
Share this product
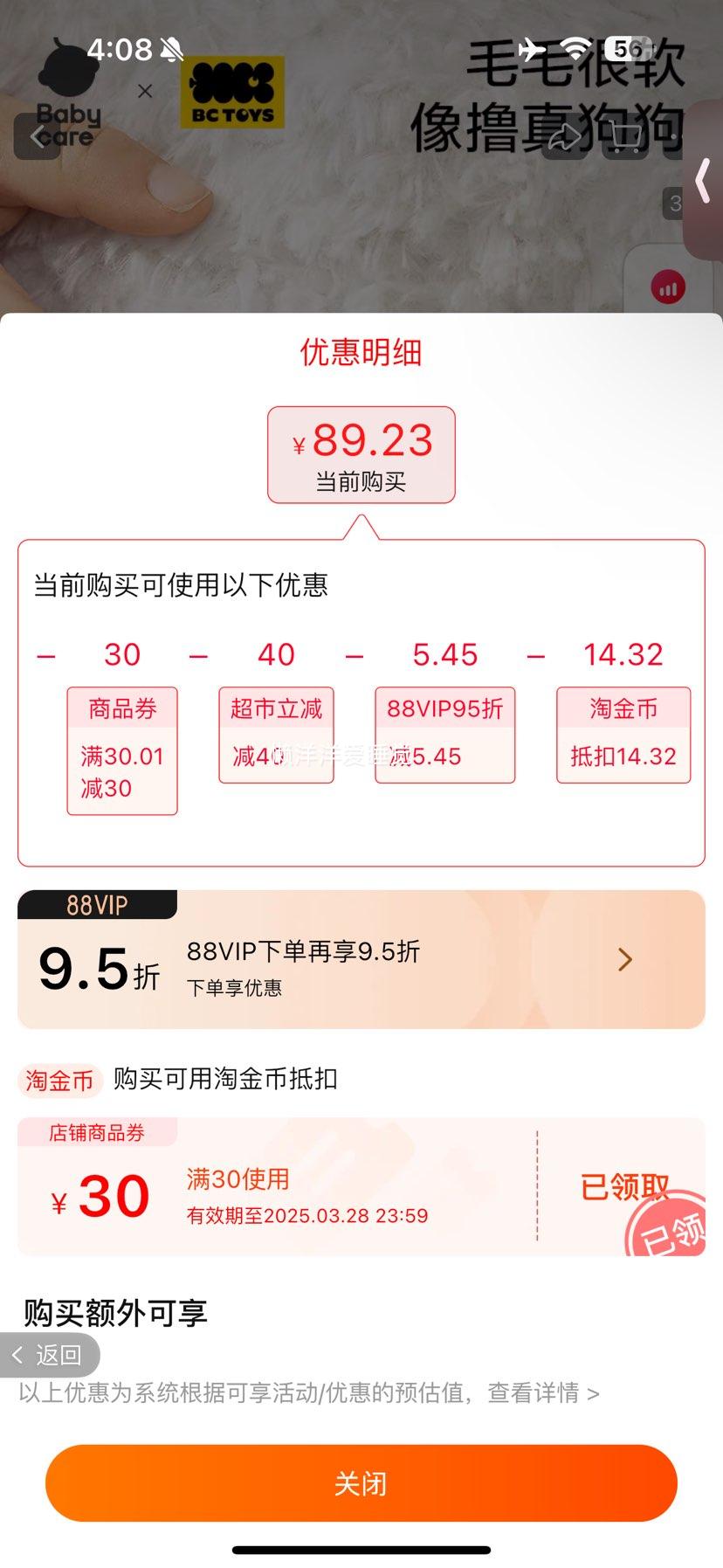565,136
